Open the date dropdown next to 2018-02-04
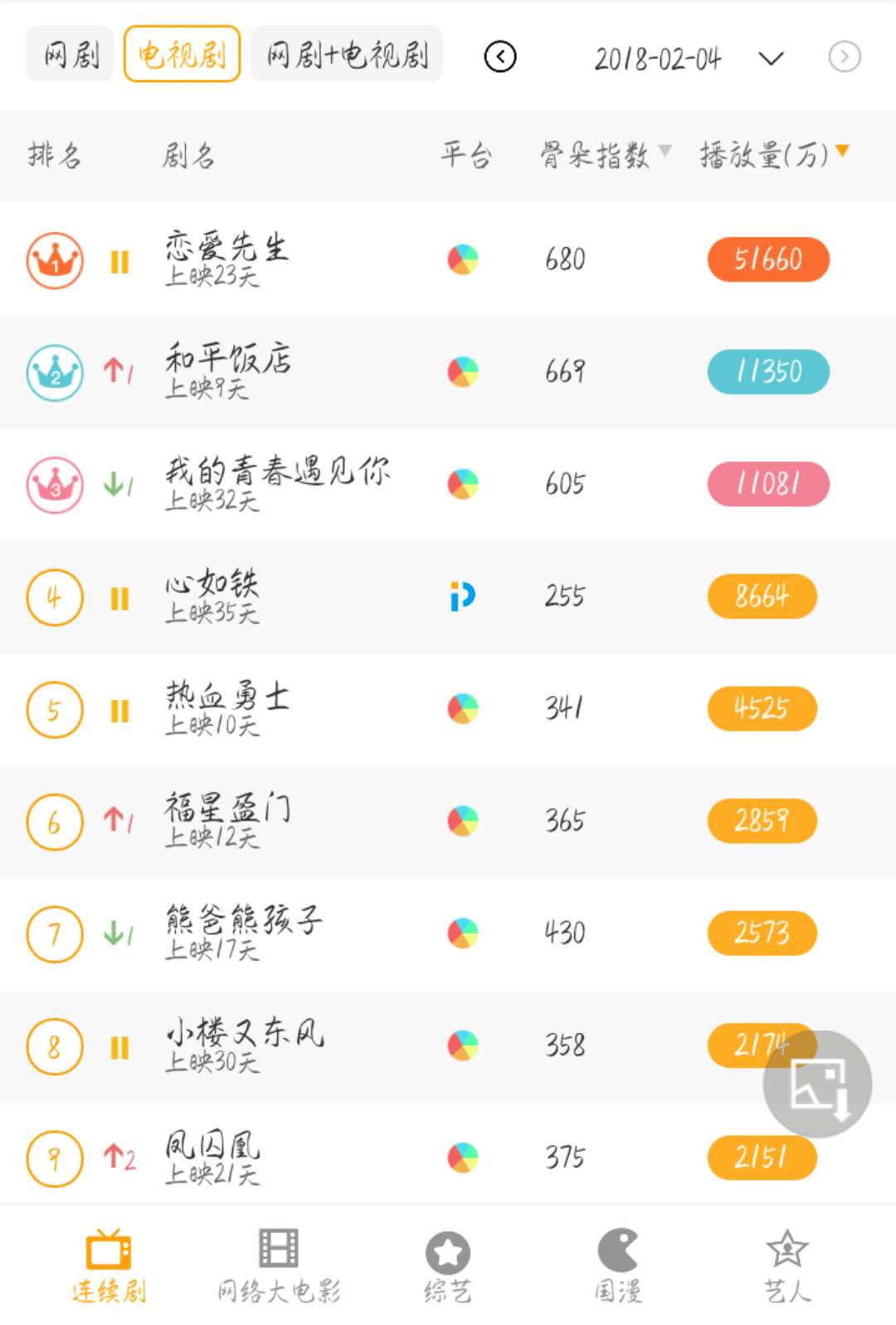 [770, 59]
